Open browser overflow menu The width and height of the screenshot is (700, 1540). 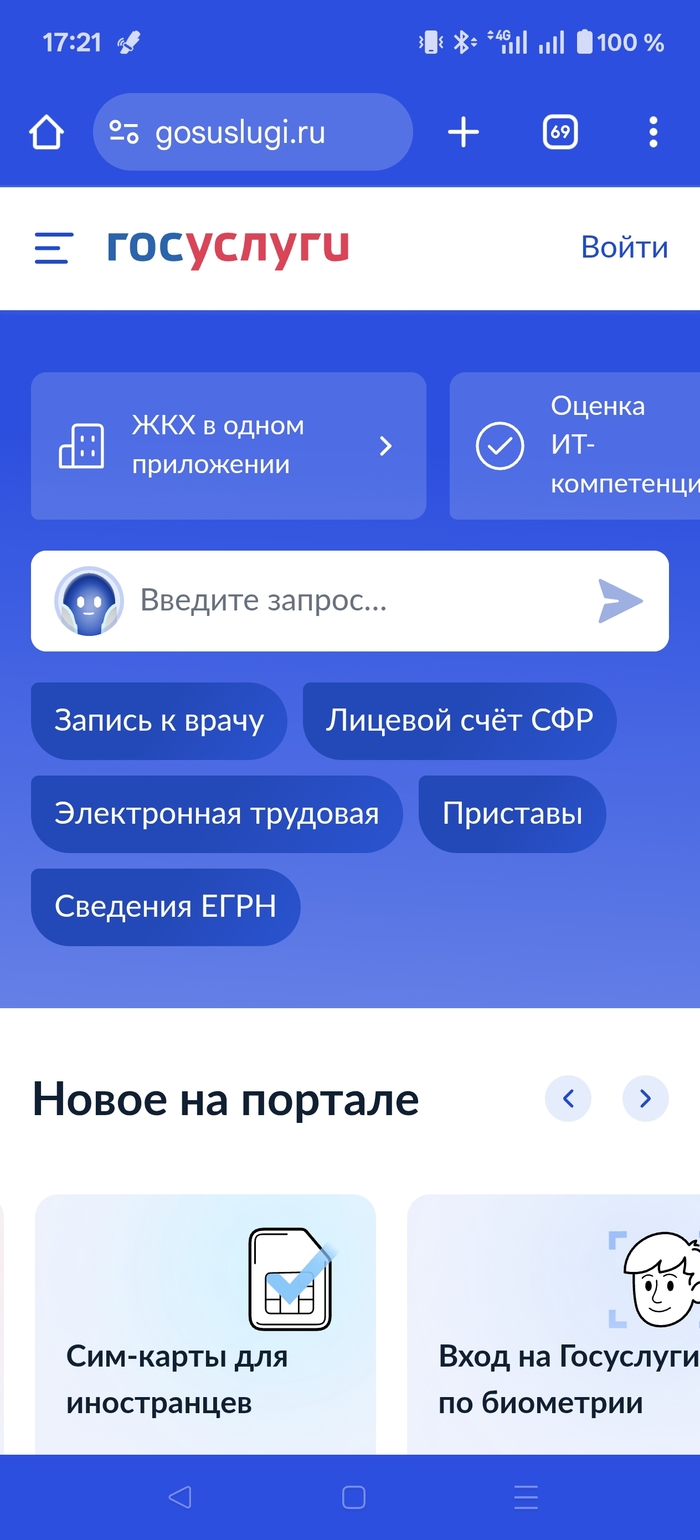click(652, 132)
